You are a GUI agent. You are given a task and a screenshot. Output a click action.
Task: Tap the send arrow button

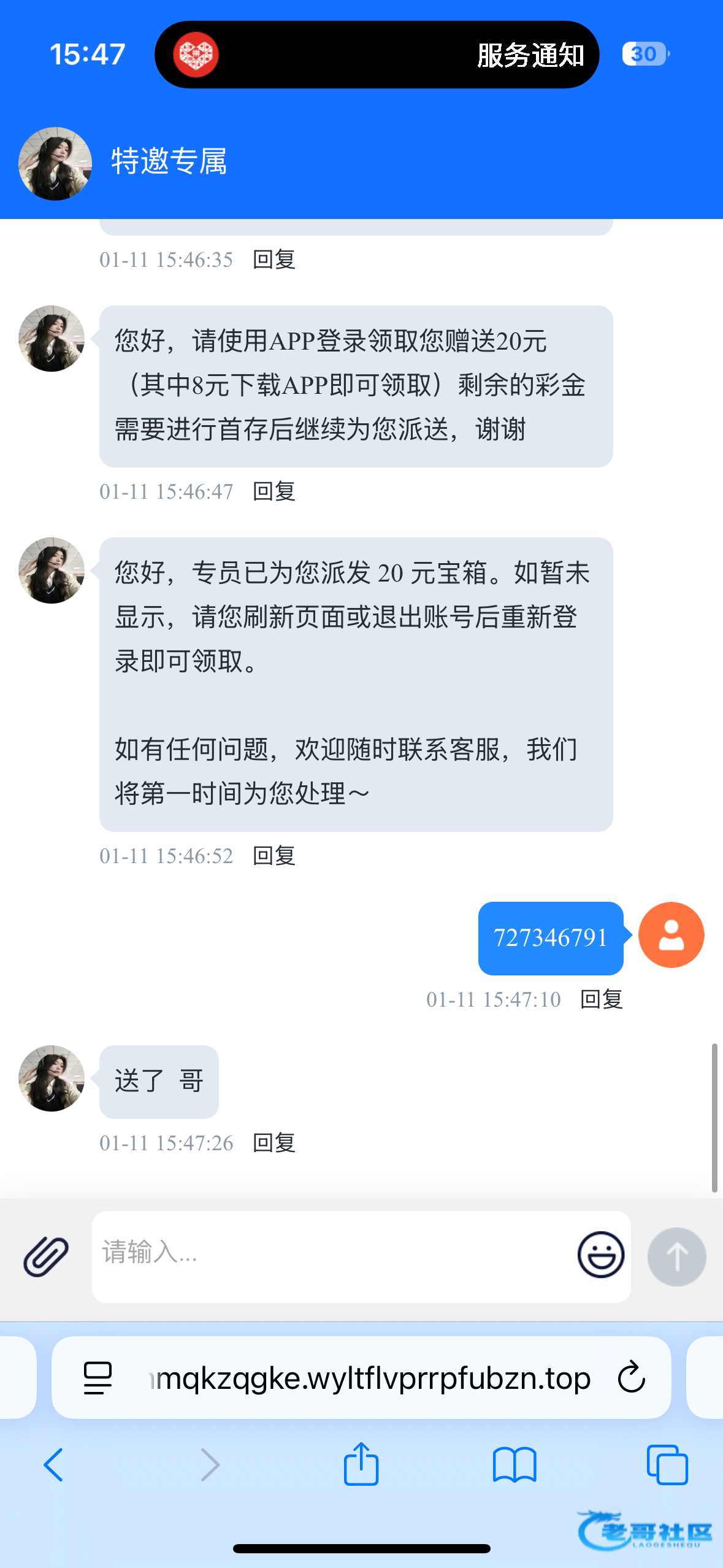pyautogui.click(x=676, y=1256)
